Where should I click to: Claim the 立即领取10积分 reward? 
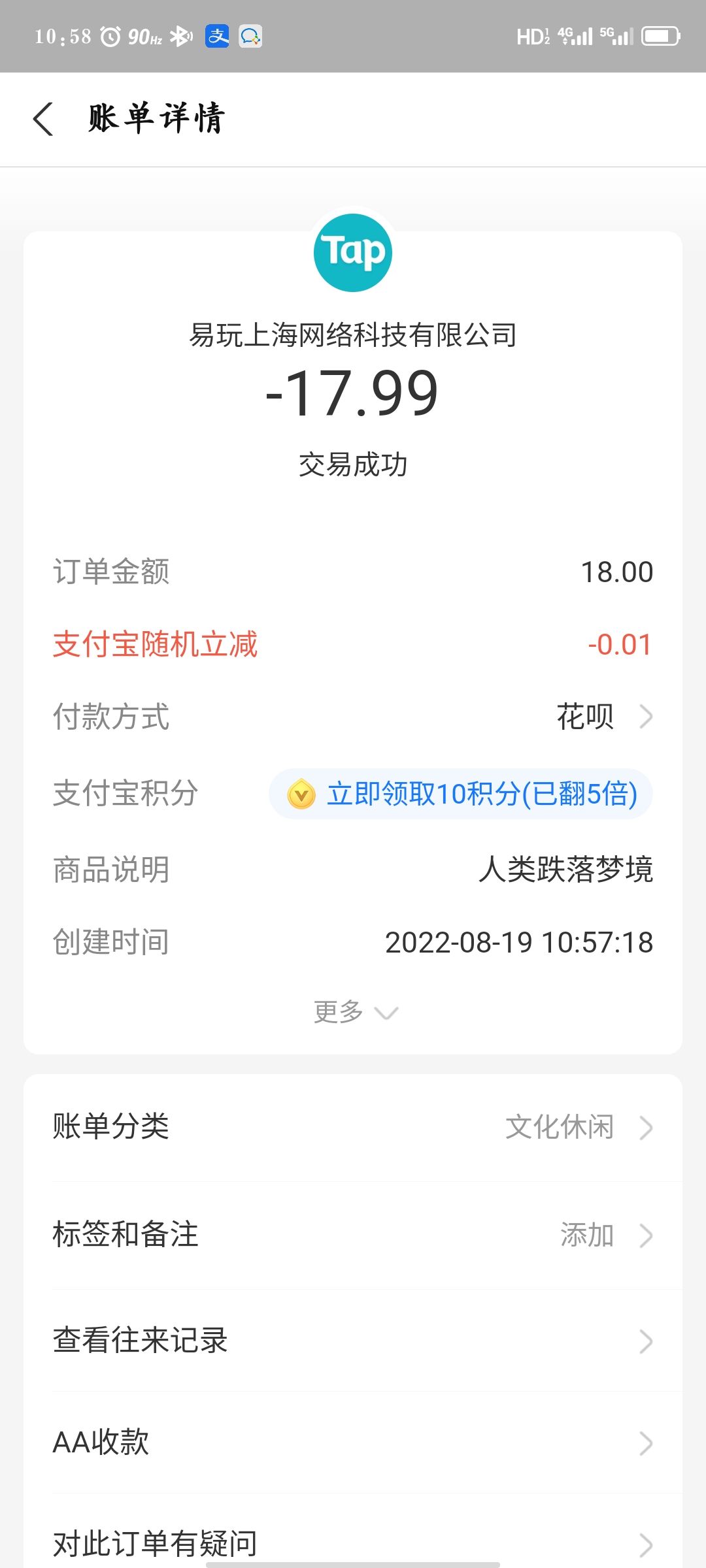pos(461,794)
